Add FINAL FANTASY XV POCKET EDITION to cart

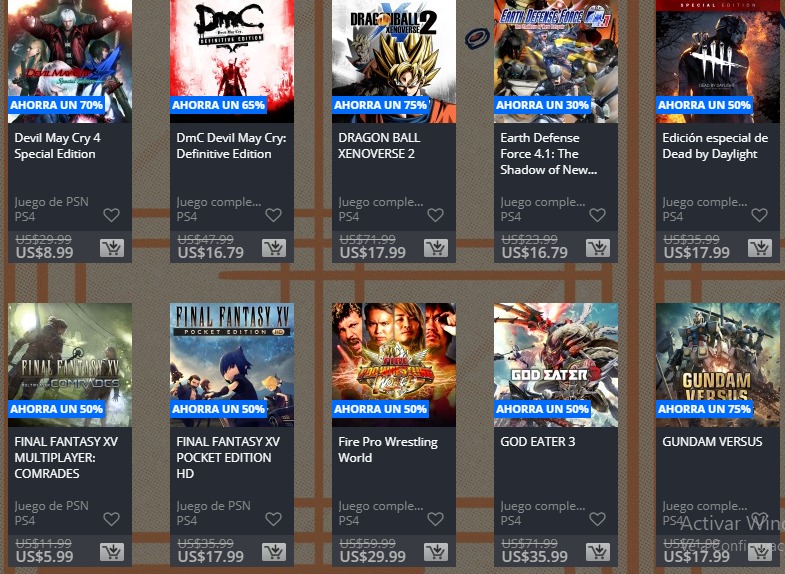(x=273, y=552)
